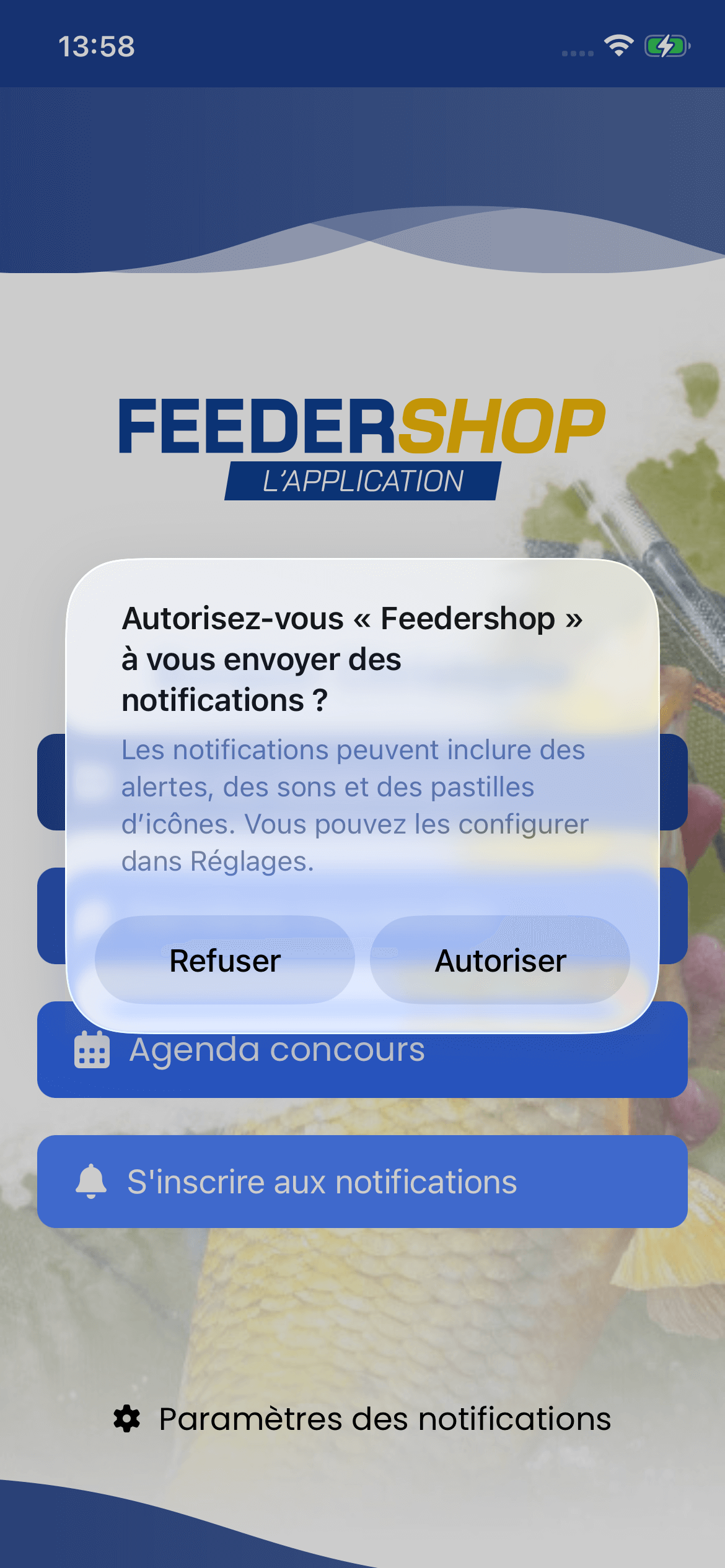Allow notifications with the Autoriser button
The height and width of the screenshot is (1568, 725).
(500, 960)
